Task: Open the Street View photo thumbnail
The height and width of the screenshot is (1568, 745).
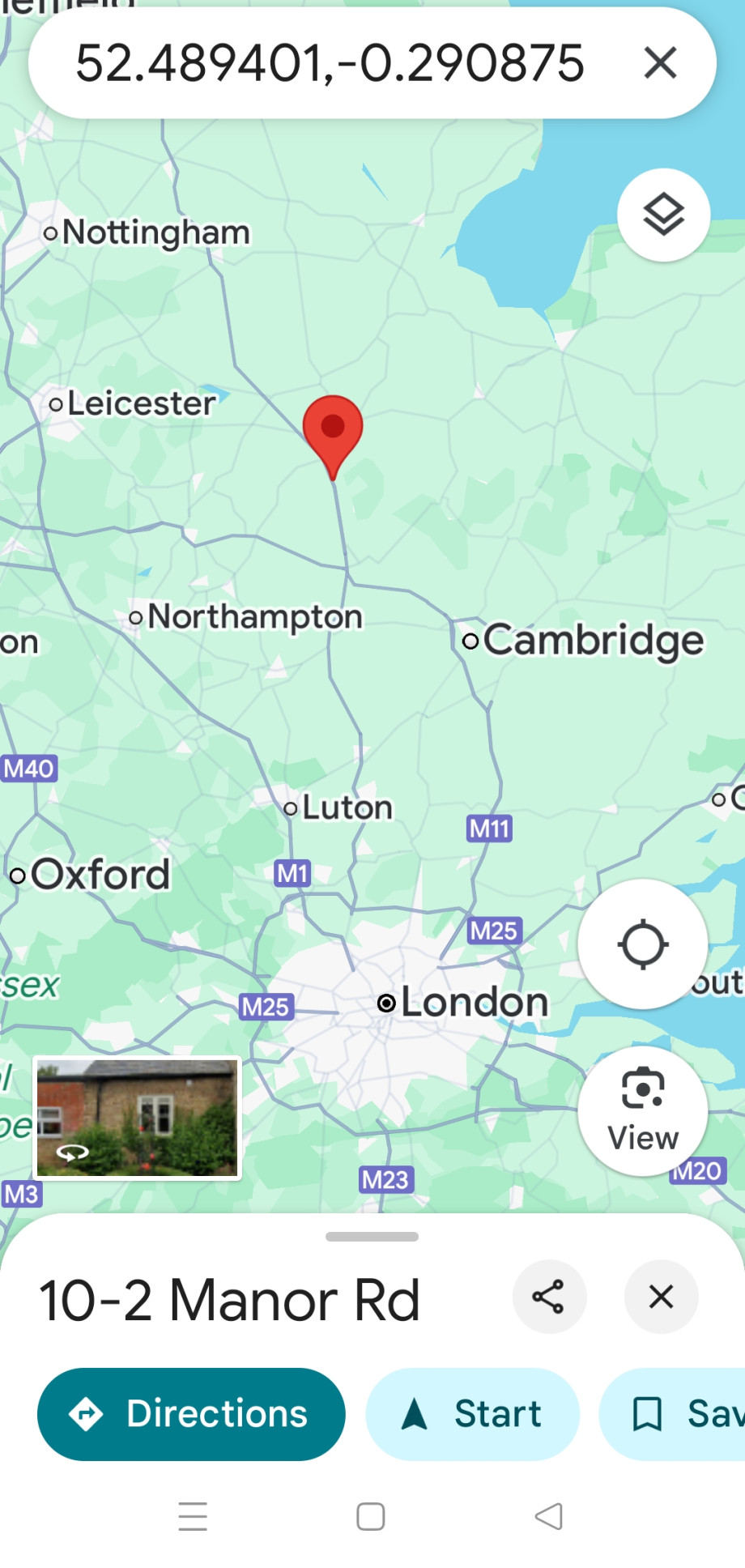Action: tap(138, 1118)
